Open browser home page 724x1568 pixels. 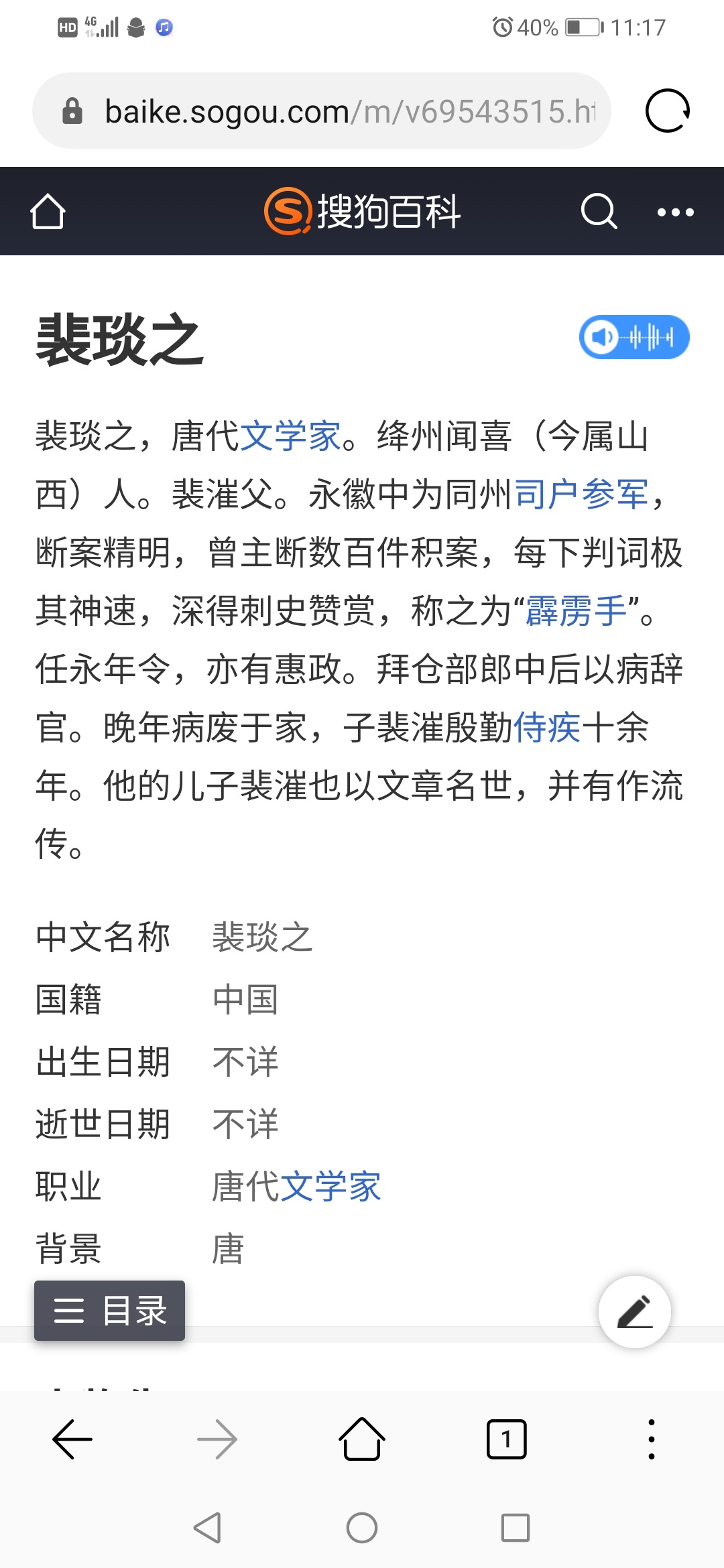[x=362, y=1439]
